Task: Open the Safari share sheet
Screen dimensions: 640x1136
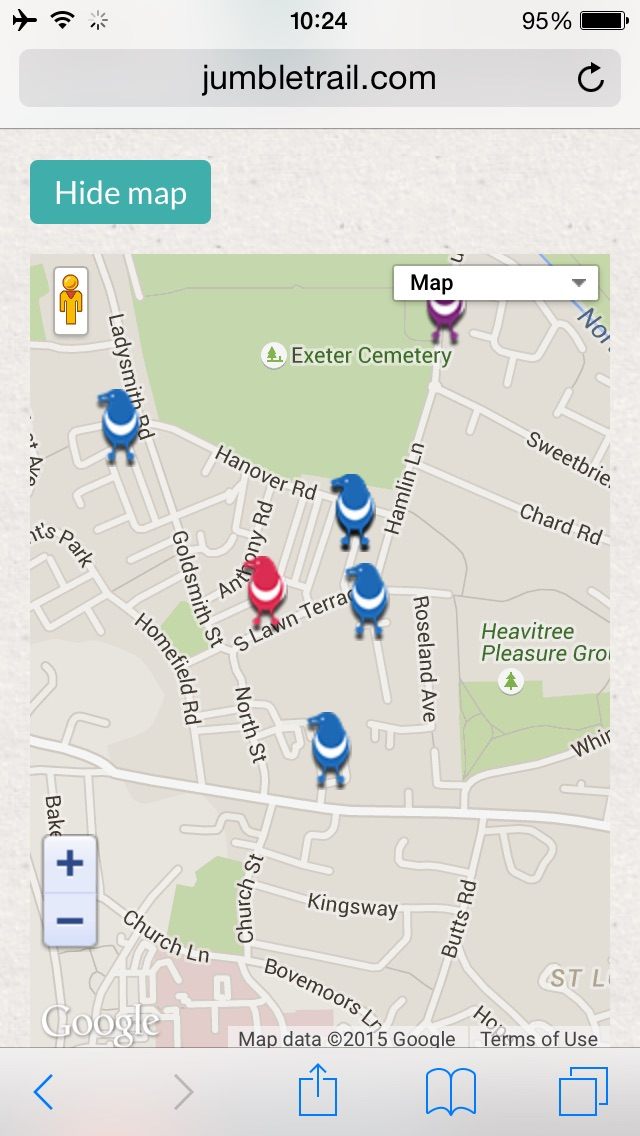Action: click(318, 1088)
